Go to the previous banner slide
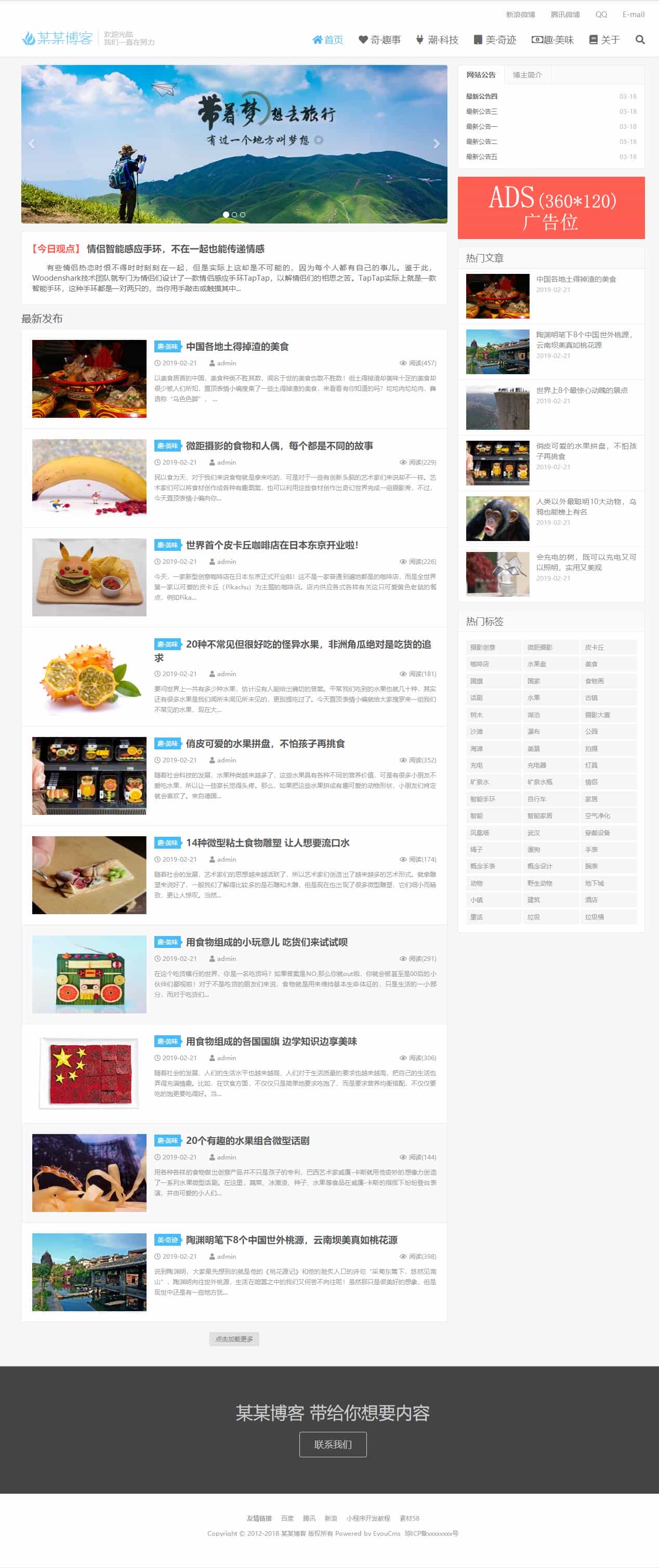Image resolution: width=659 pixels, height=1568 pixels. click(32, 144)
